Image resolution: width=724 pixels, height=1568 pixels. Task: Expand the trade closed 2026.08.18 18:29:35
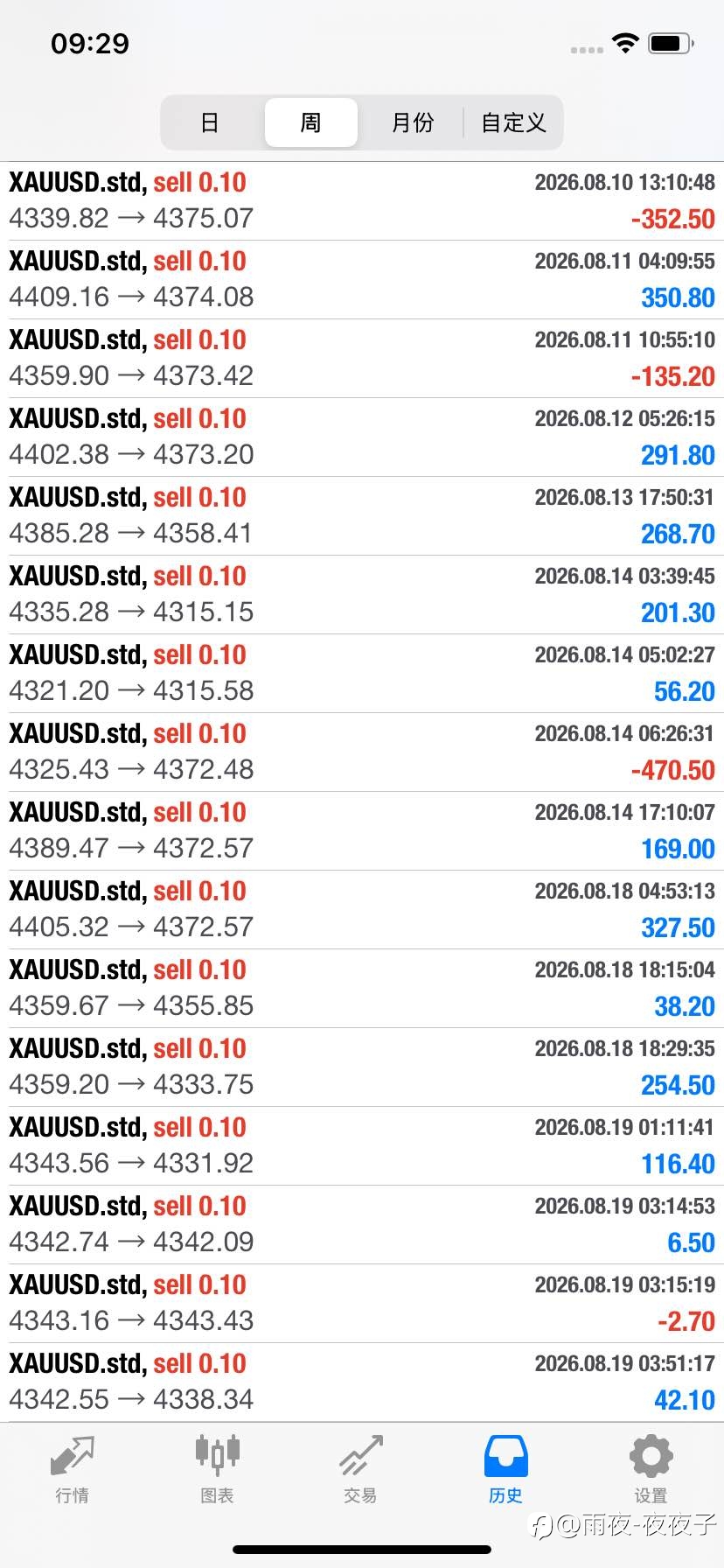362,1067
